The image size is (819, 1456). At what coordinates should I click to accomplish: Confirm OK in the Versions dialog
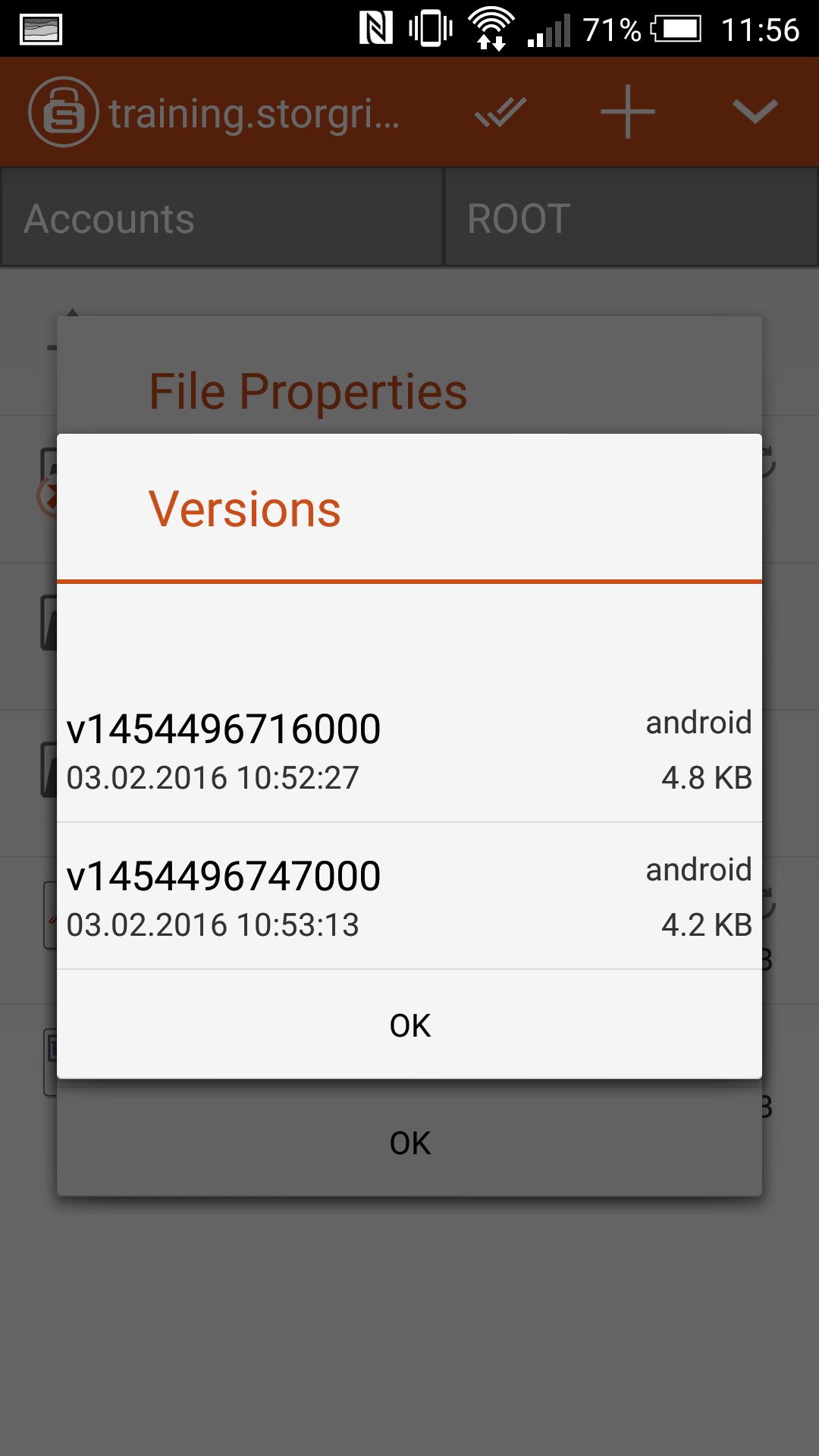point(409,1025)
